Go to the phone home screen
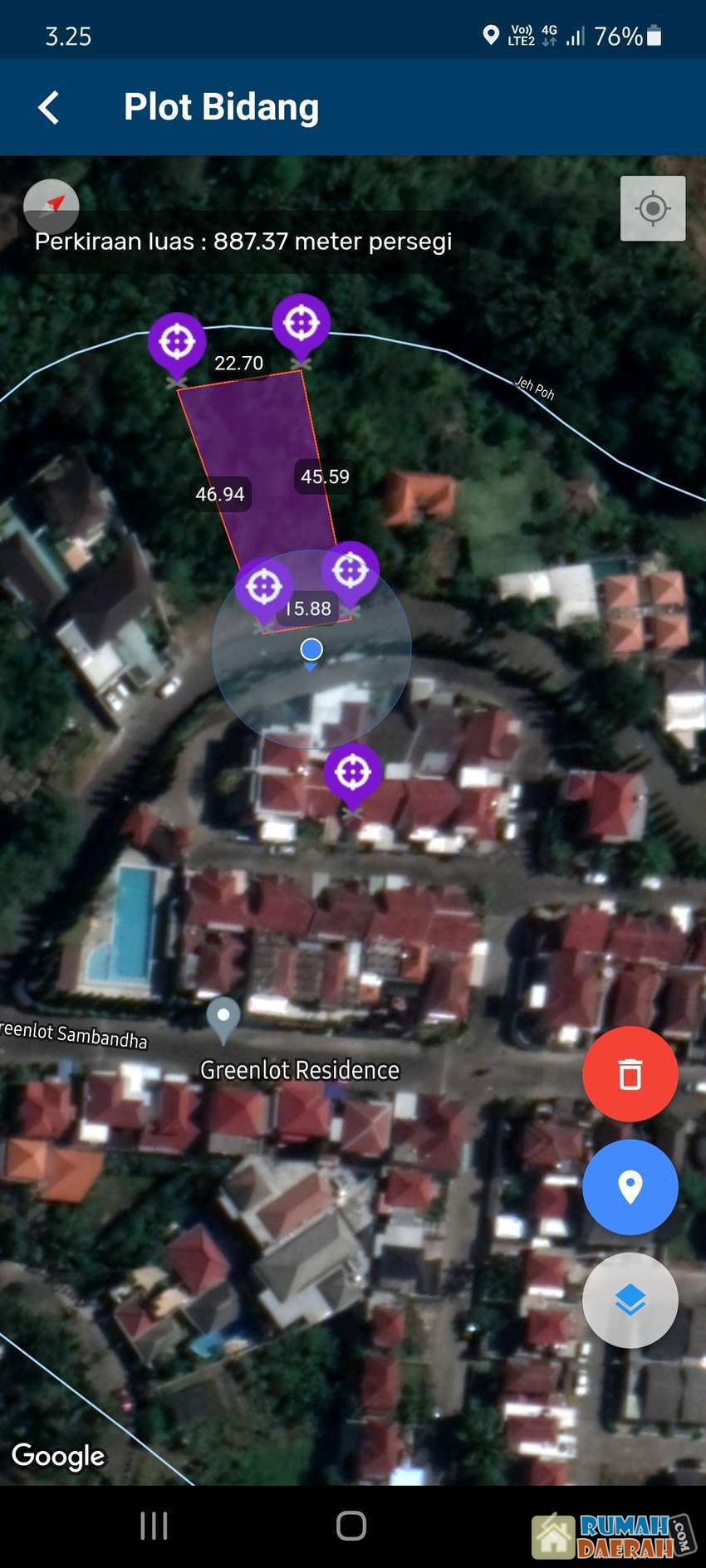 (351, 1525)
